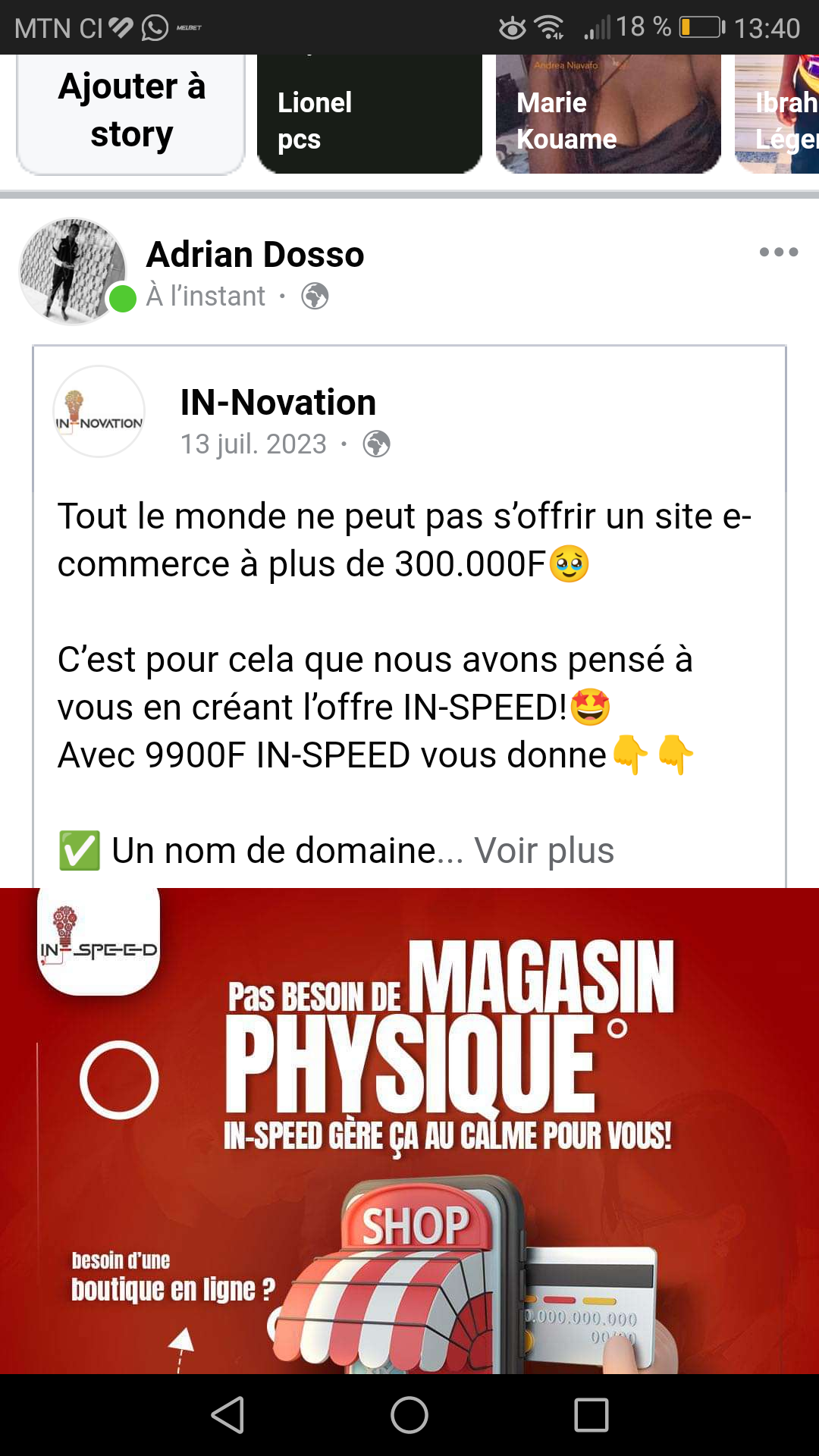Add a new story via Ajouter à story
819x1456 pixels.
(131, 114)
